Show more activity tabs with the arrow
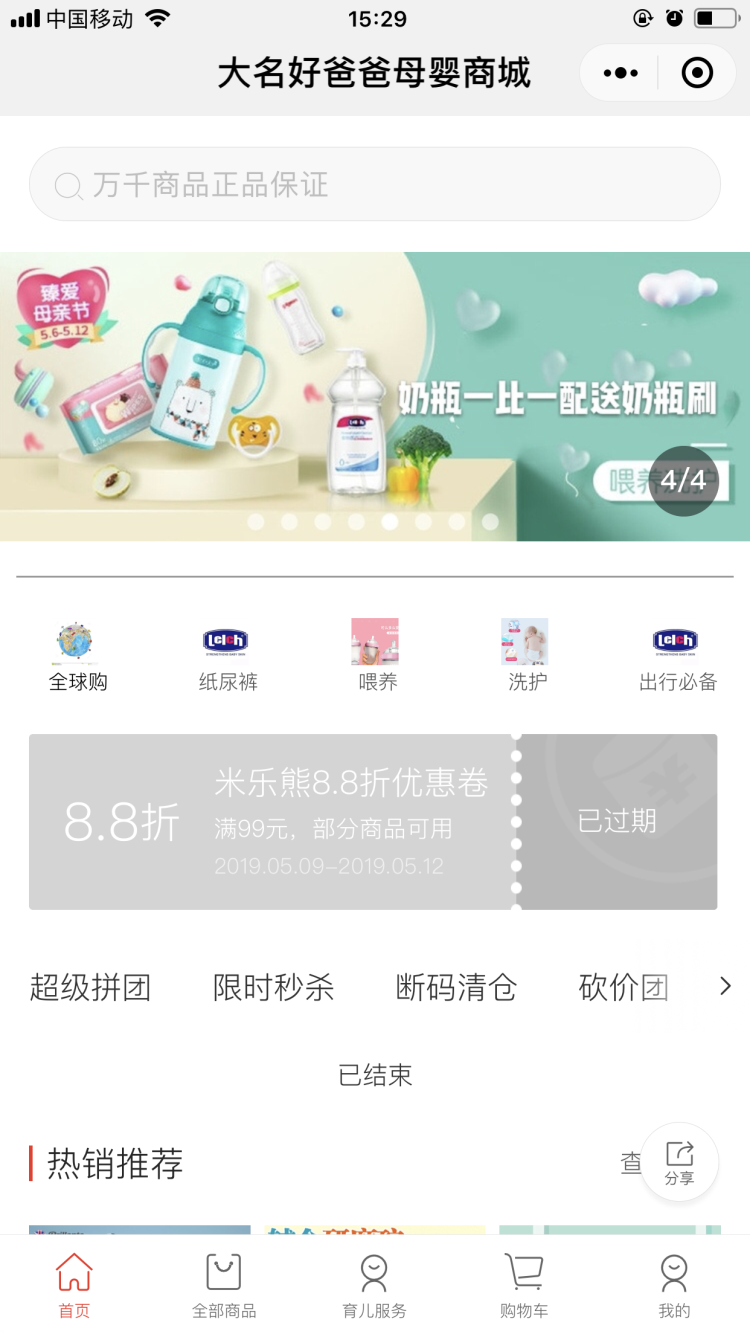Screen dimensions: 750x1334 (x=726, y=987)
